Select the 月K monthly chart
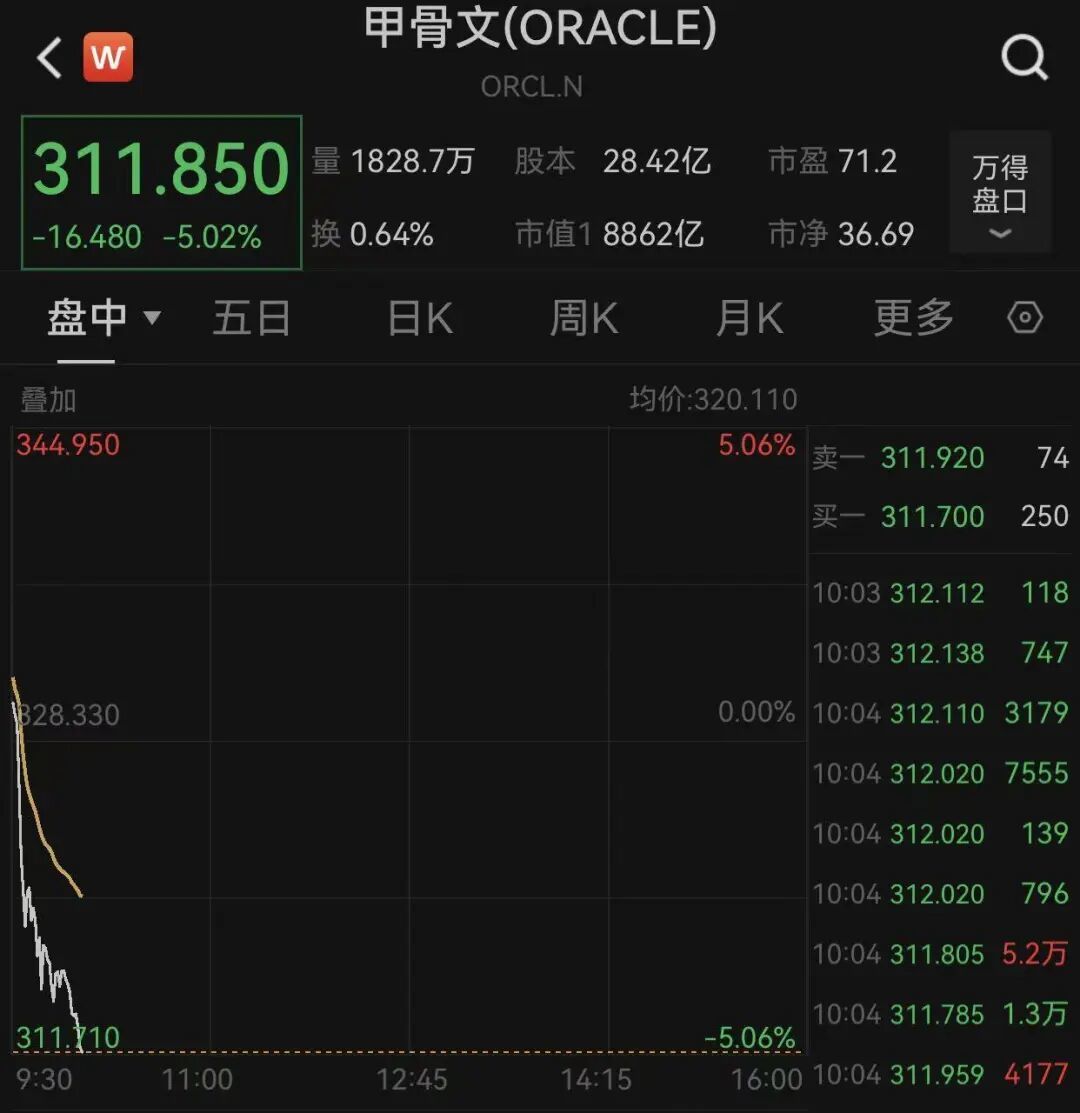Image resolution: width=1080 pixels, height=1113 pixels. click(x=749, y=319)
